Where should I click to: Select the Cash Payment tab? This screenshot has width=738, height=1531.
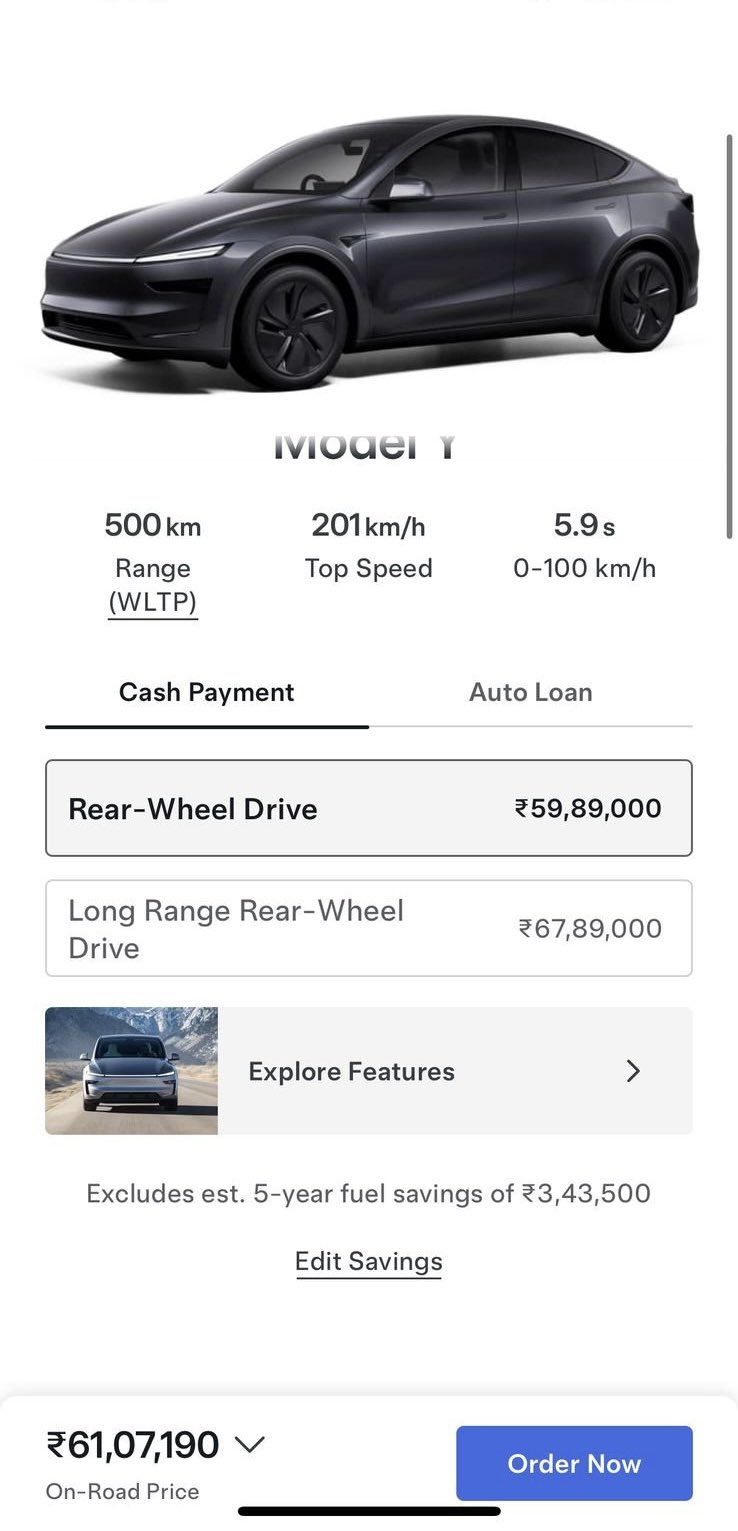(207, 692)
